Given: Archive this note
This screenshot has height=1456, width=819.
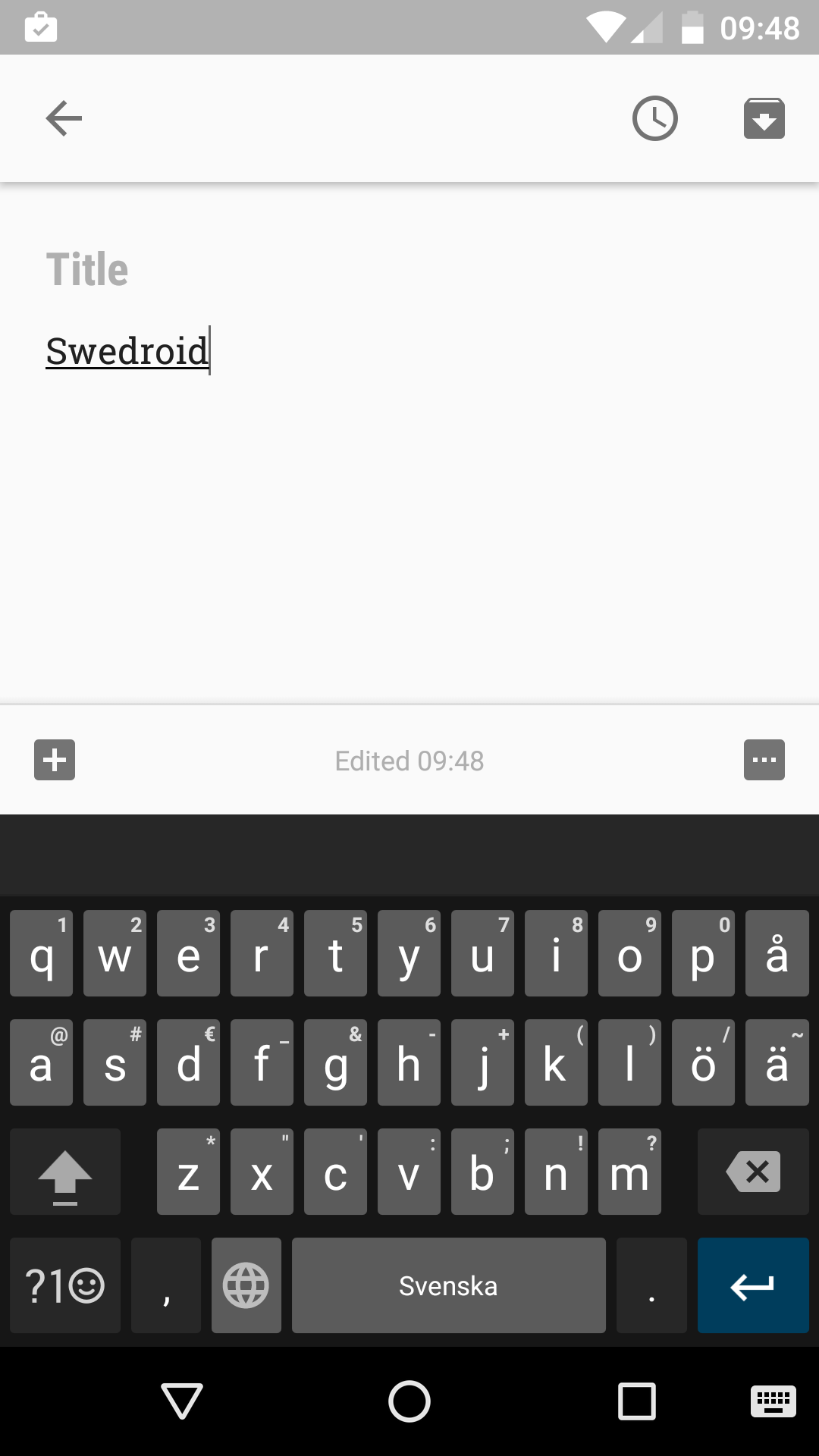Looking at the screenshot, I should click(x=764, y=118).
